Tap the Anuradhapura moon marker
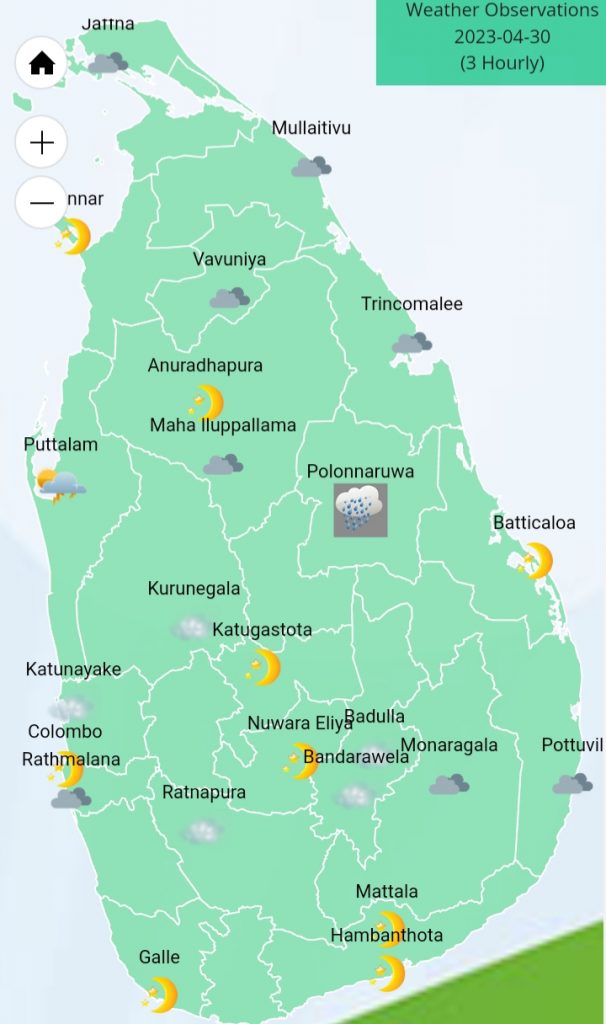 tap(206, 403)
